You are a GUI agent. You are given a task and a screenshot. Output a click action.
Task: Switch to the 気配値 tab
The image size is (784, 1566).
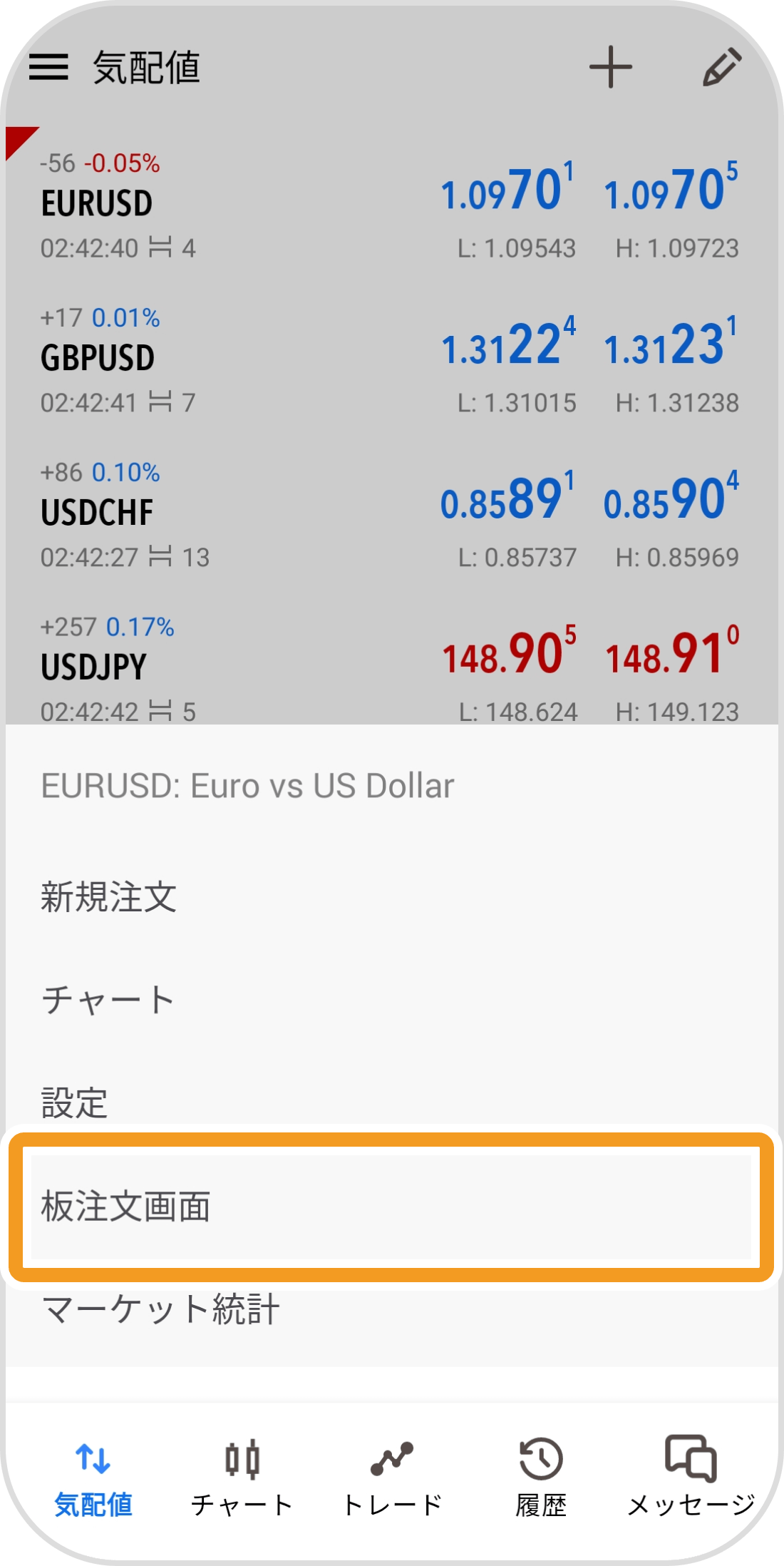(93, 1476)
